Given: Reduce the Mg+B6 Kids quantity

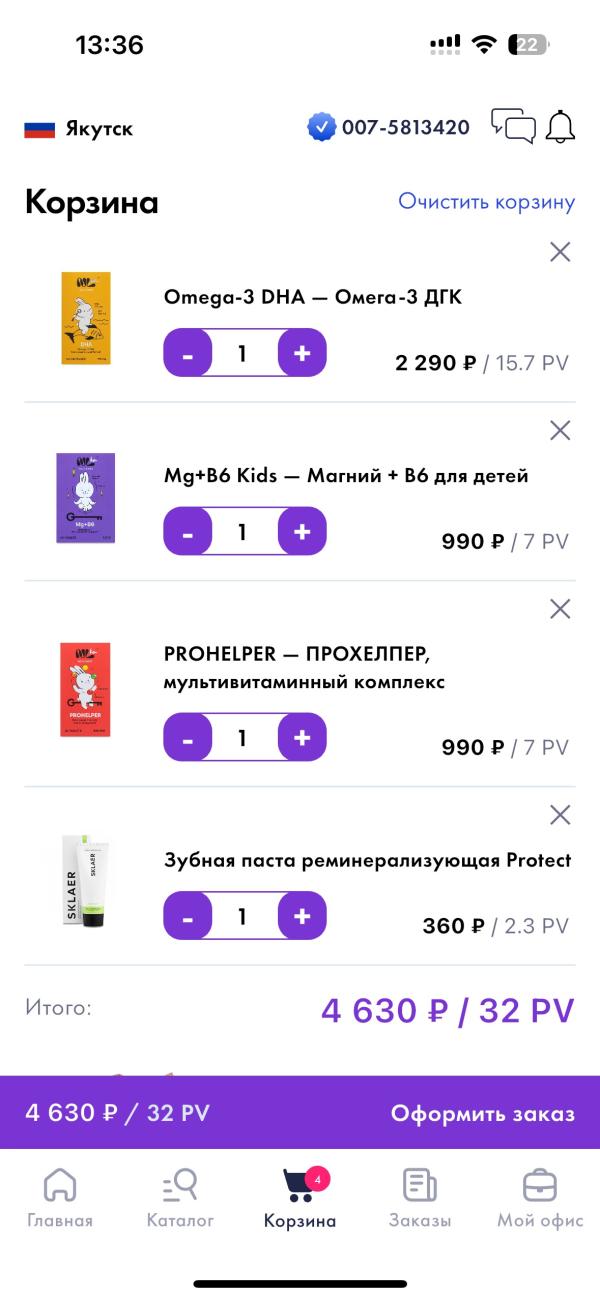Looking at the screenshot, I should click(x=188, y=532).
